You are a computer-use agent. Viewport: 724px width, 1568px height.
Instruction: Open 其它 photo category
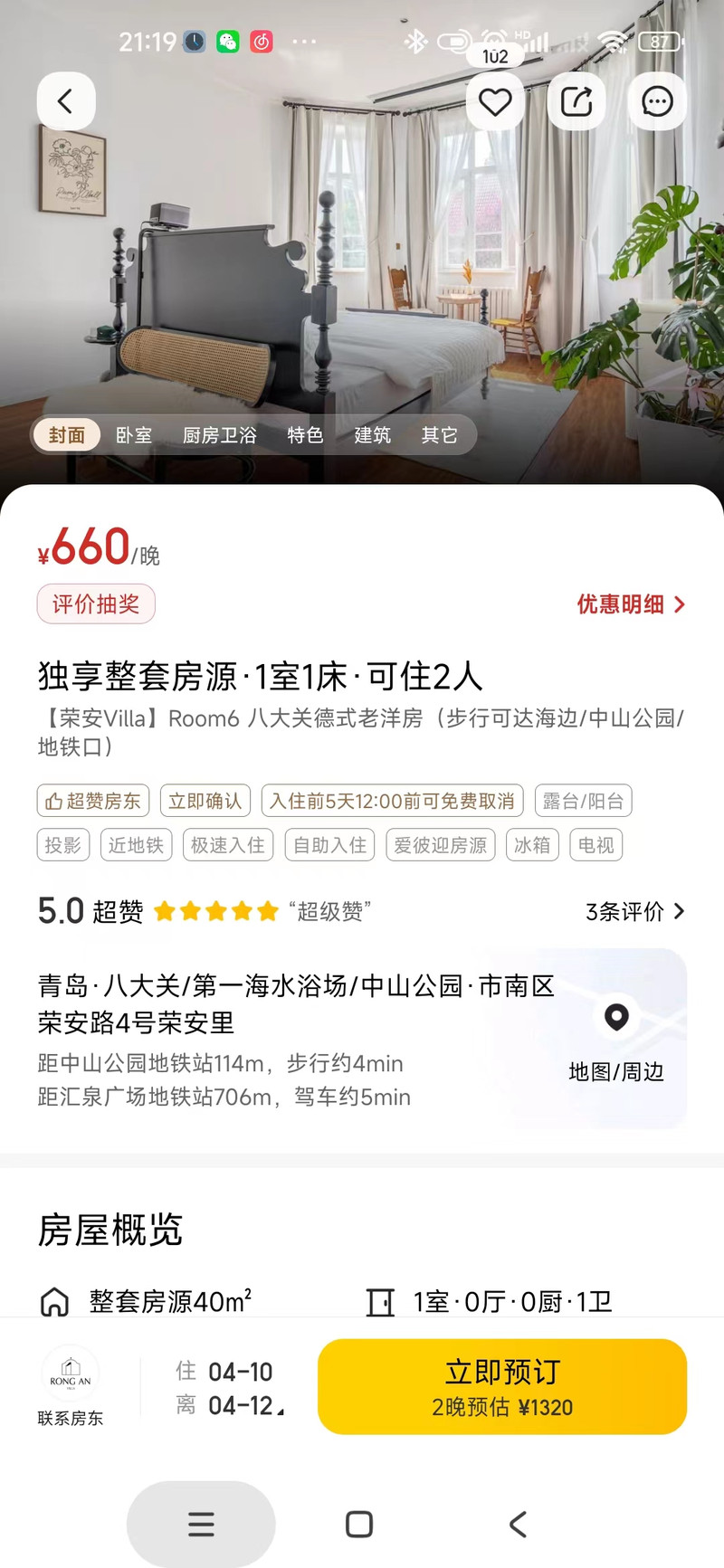click(439, 435)
